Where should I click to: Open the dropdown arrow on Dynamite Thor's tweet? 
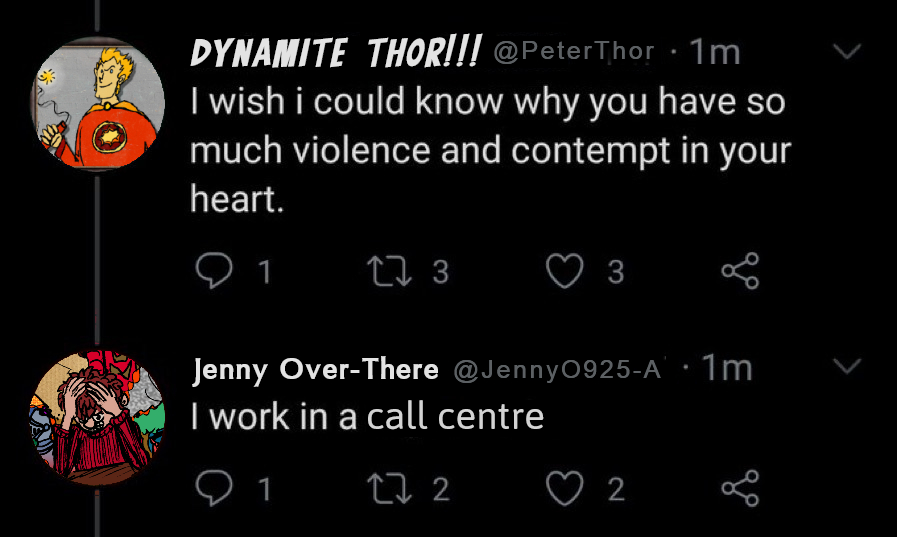[x=847, y=52]
